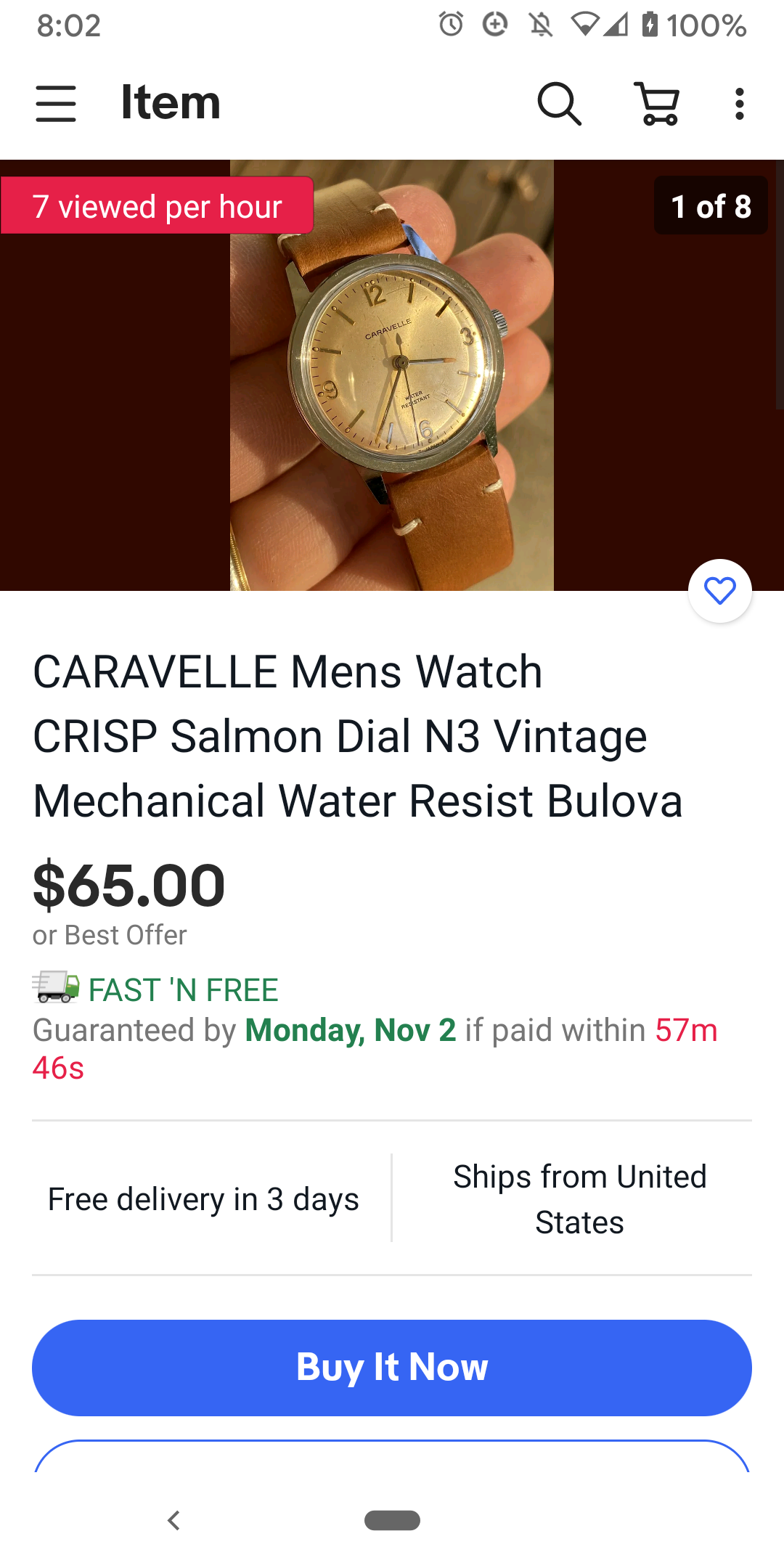
Task: Open the Caravelle watch photo
Action: 392,375
